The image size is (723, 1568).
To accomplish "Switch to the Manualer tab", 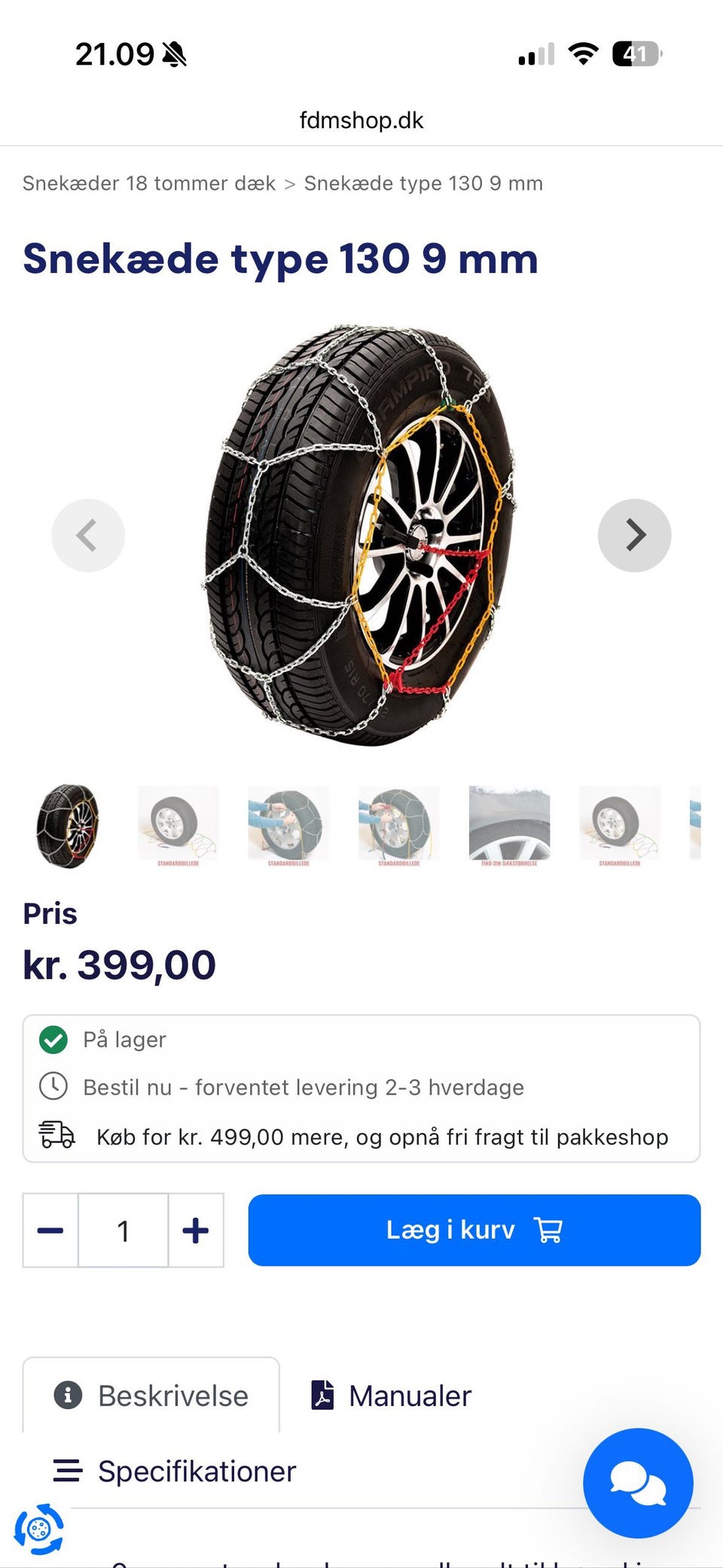I will point(392,1395).
